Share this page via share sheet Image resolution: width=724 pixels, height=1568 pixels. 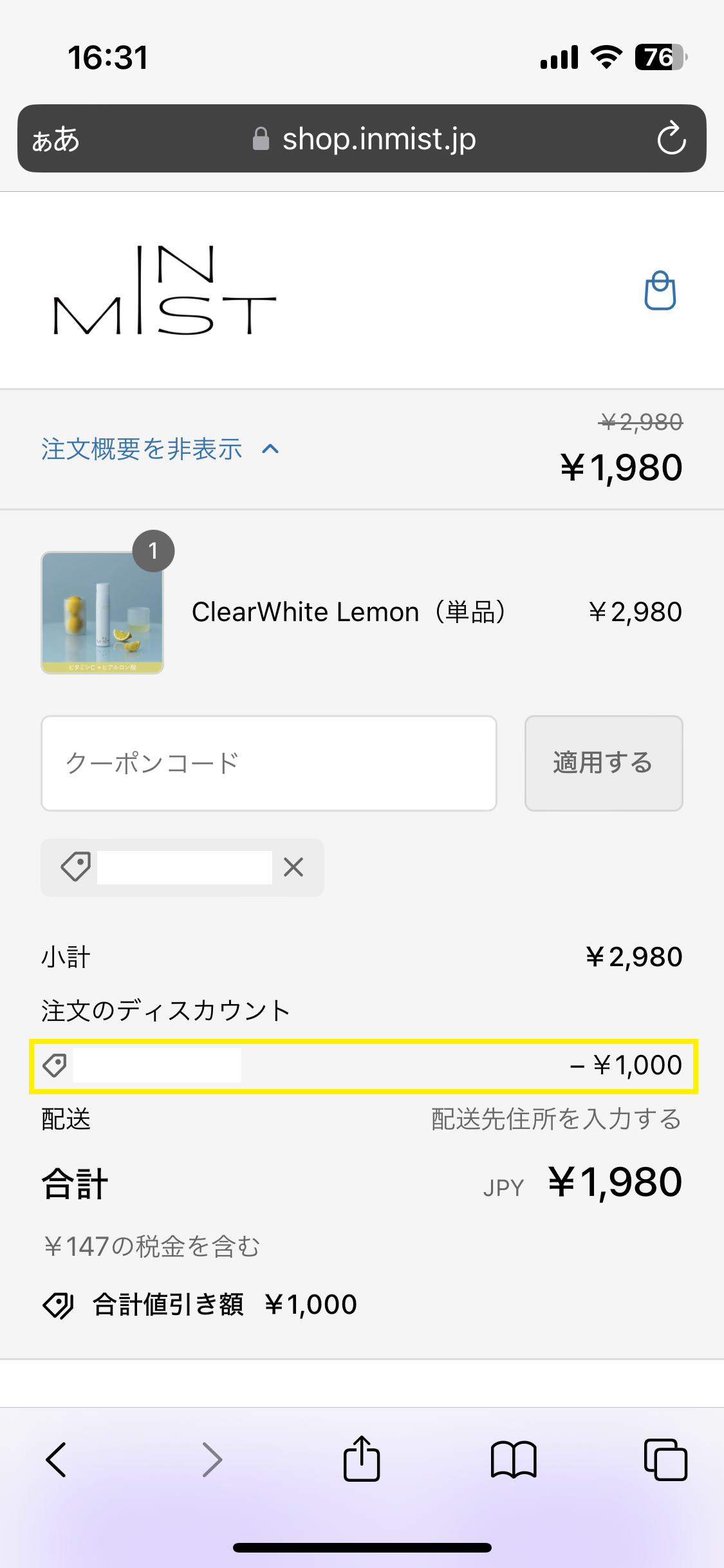(362, 1458)
